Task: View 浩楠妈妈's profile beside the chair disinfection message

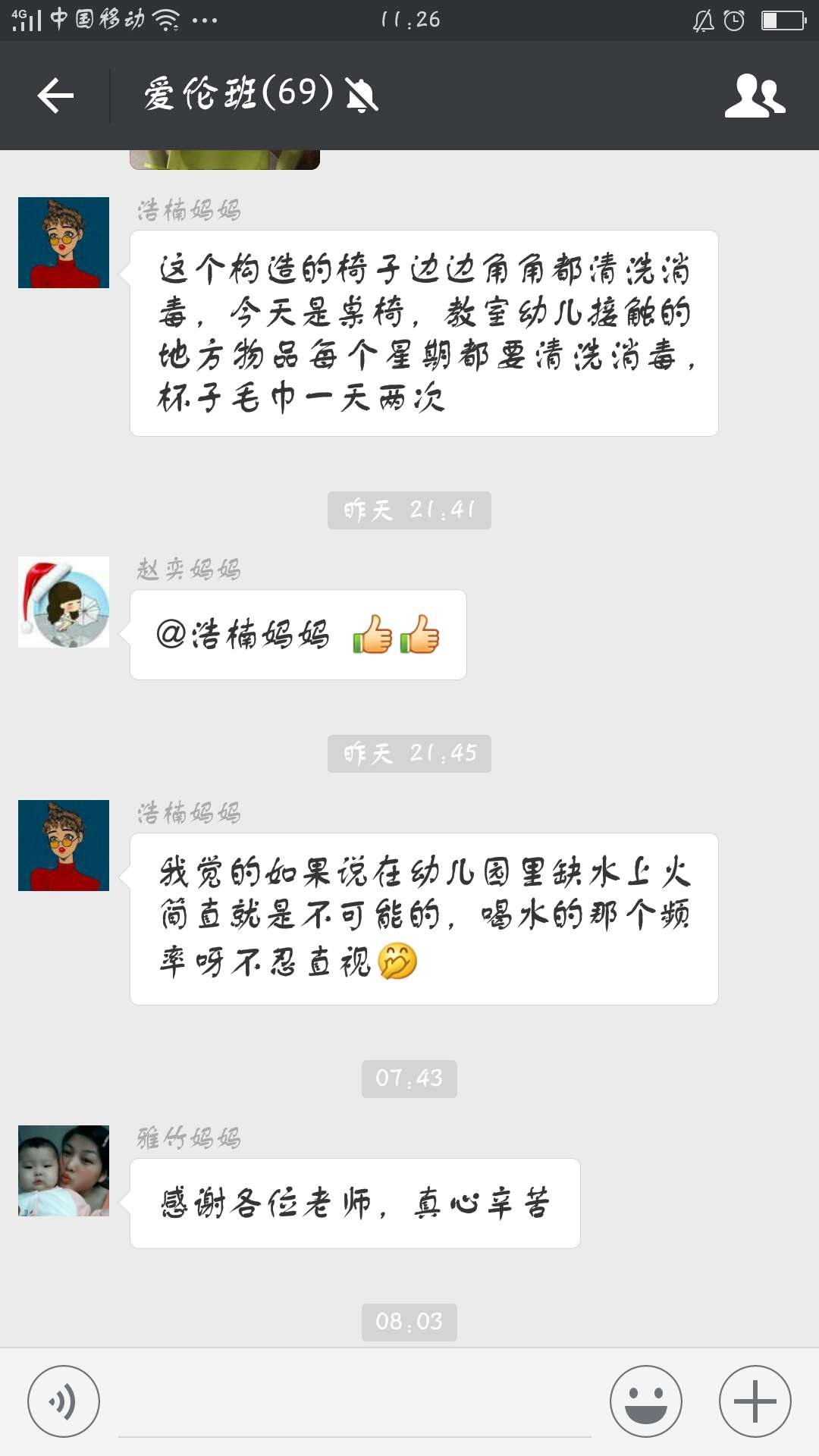Action: tap(64, 243)
